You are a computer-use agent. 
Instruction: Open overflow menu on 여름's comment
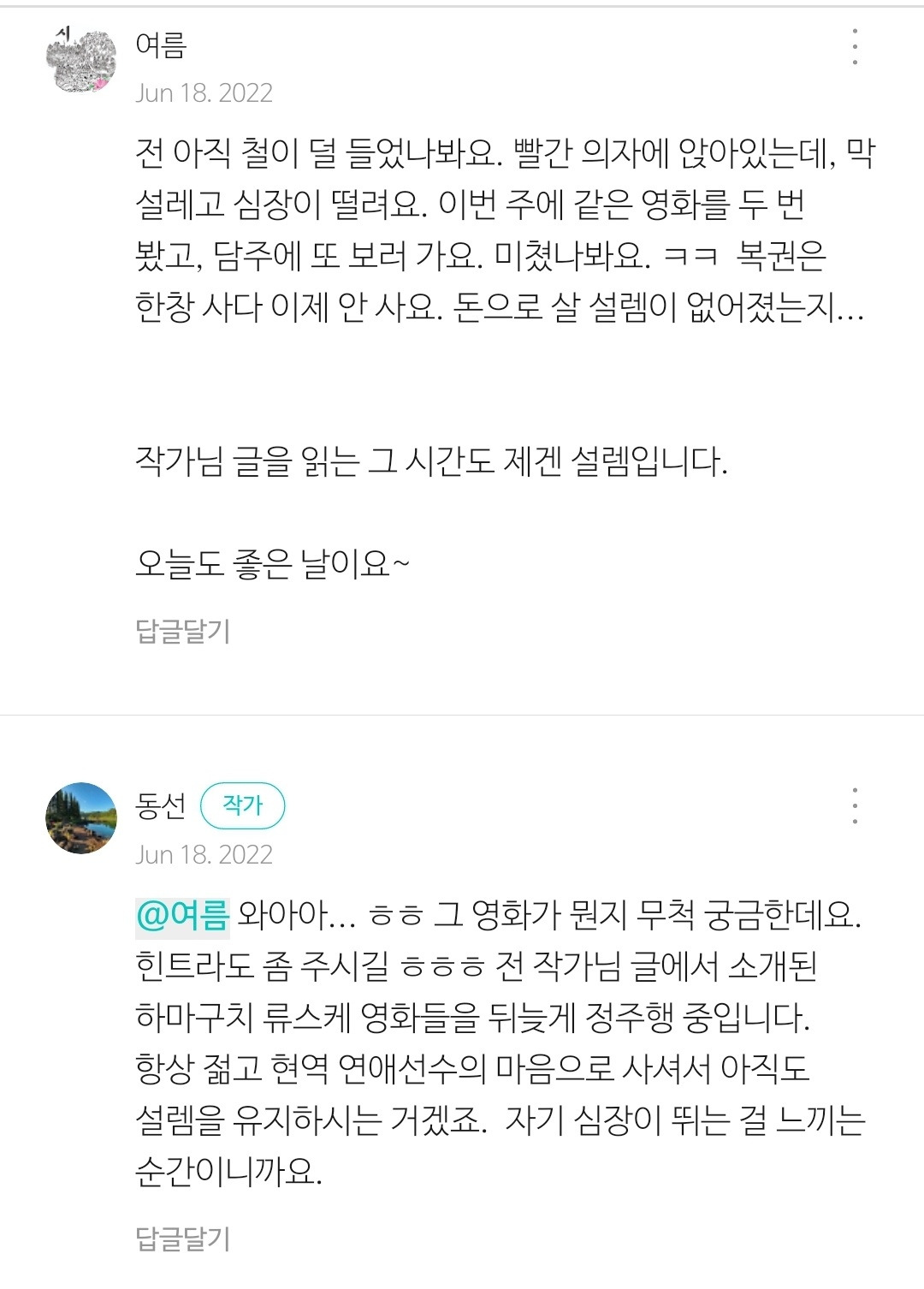[x=855, y=46]
